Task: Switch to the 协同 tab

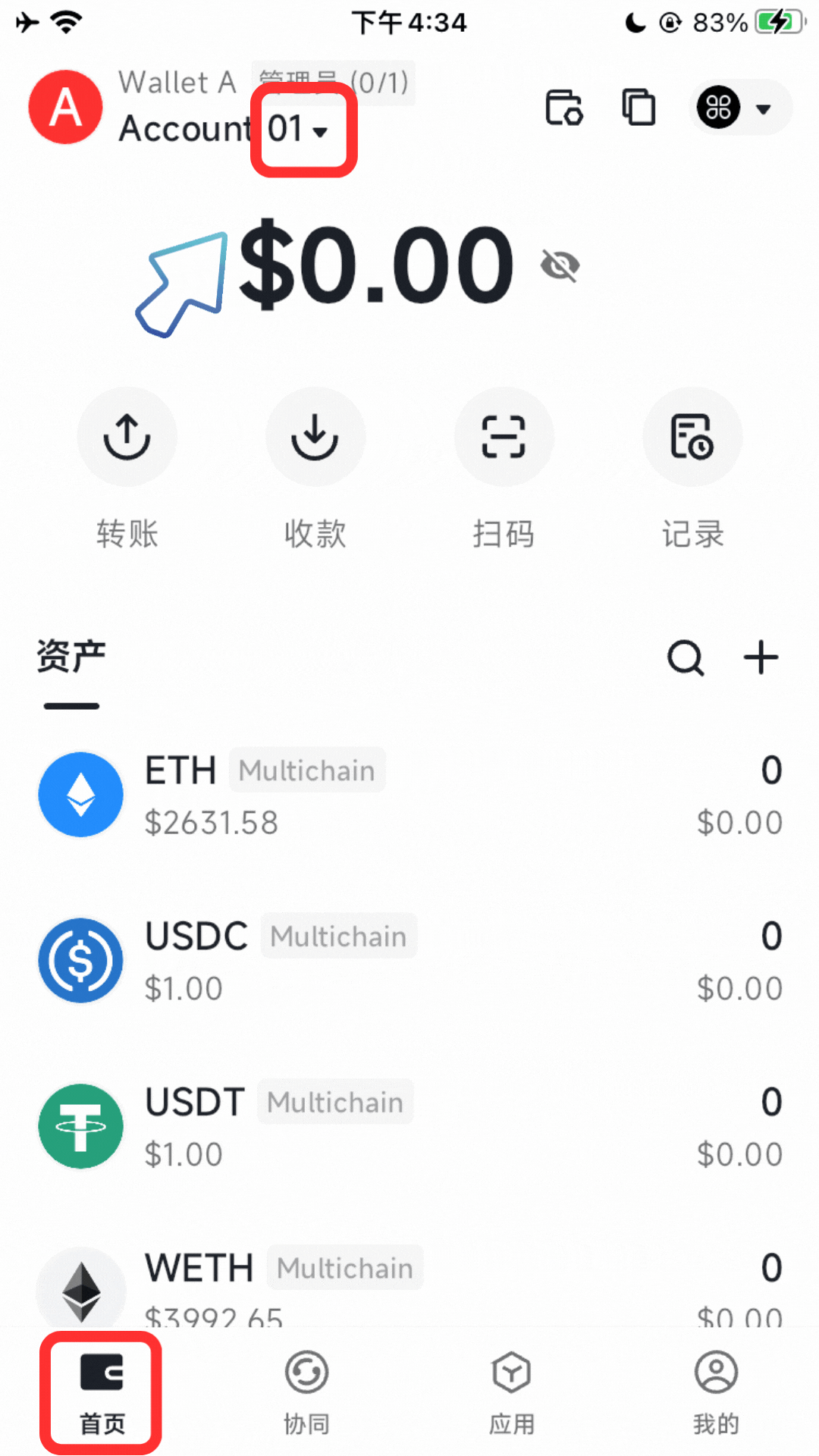Action: [x=306, y=1393]
